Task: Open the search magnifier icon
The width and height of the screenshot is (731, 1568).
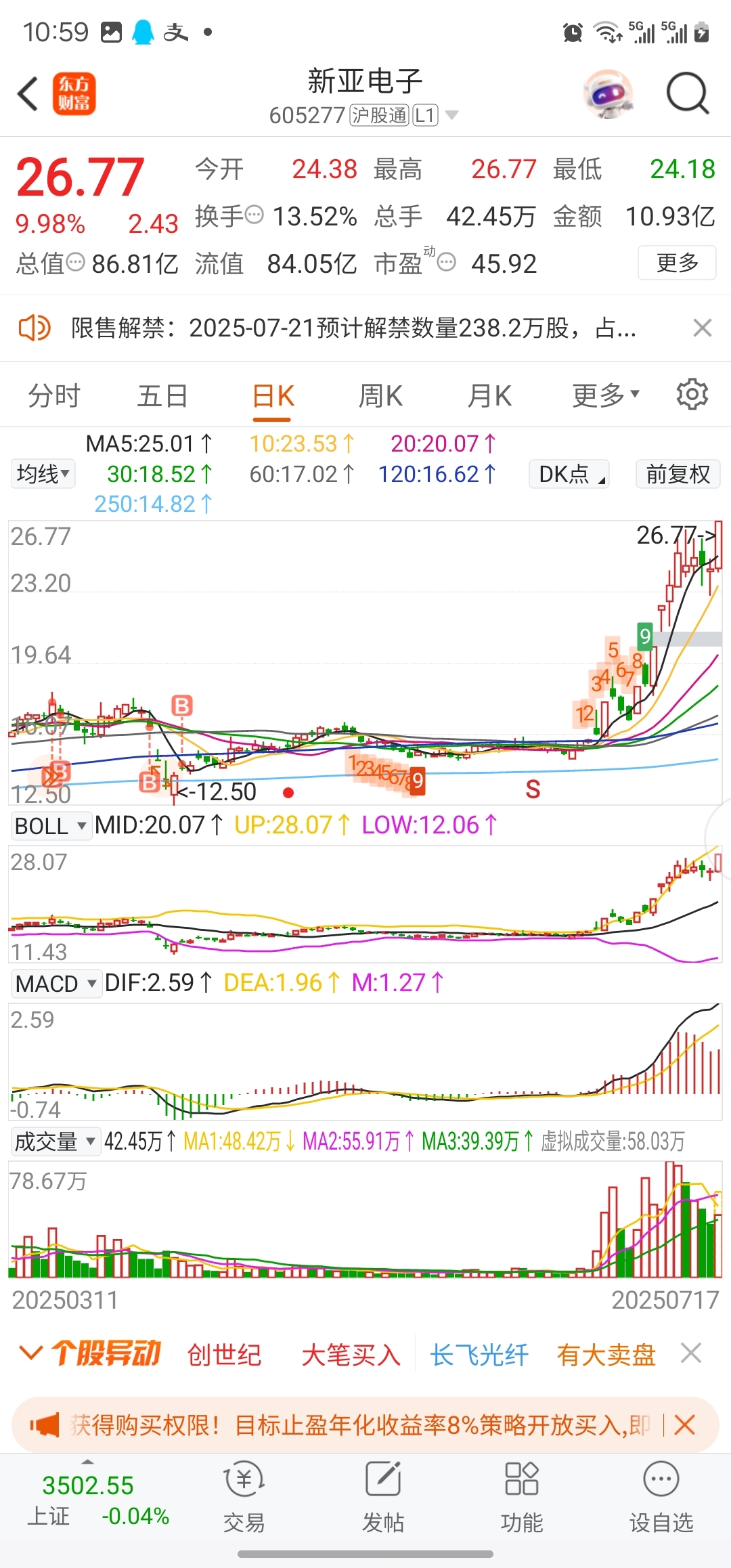Action: pos(687,93)
